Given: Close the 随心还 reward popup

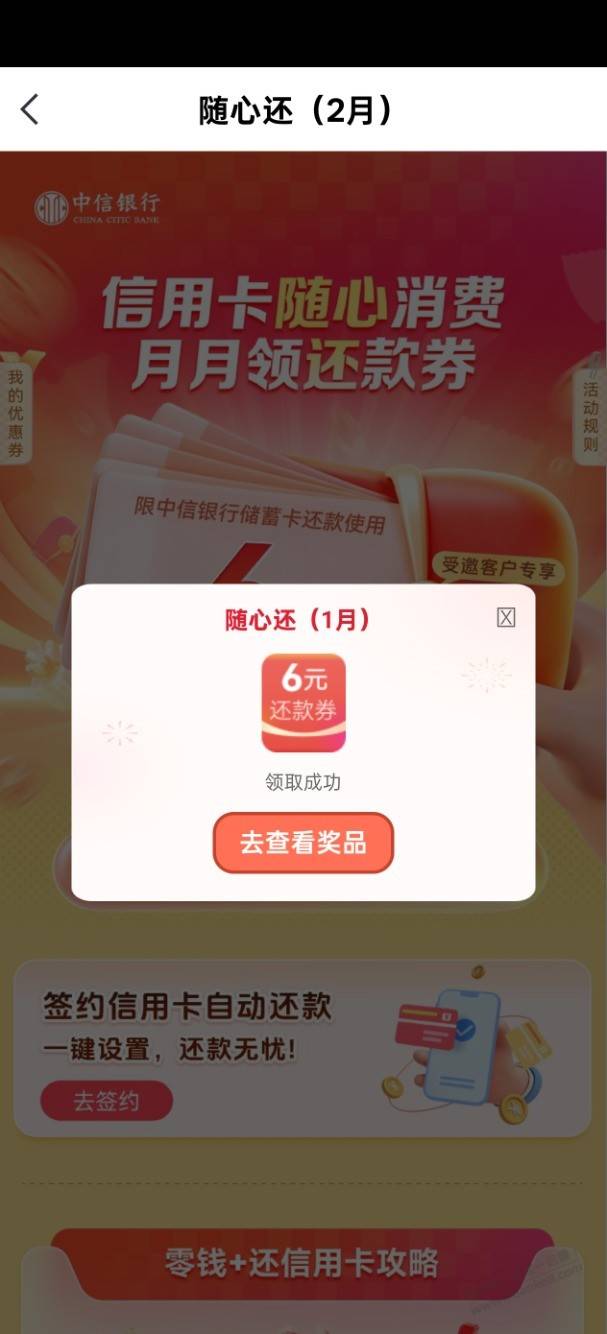Looking at the screenshot, I should (506, 618).
